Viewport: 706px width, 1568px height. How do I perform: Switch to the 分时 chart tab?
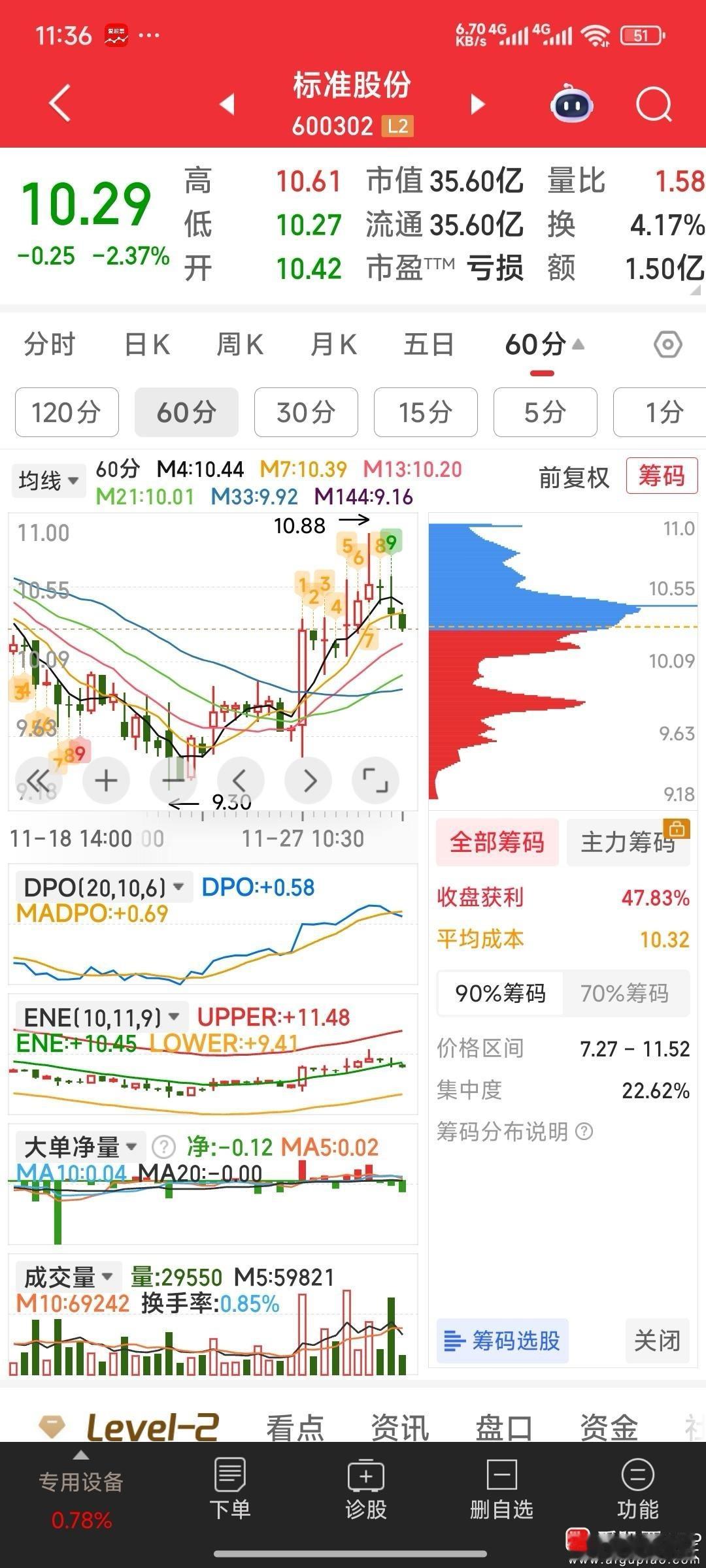point(50,344)
